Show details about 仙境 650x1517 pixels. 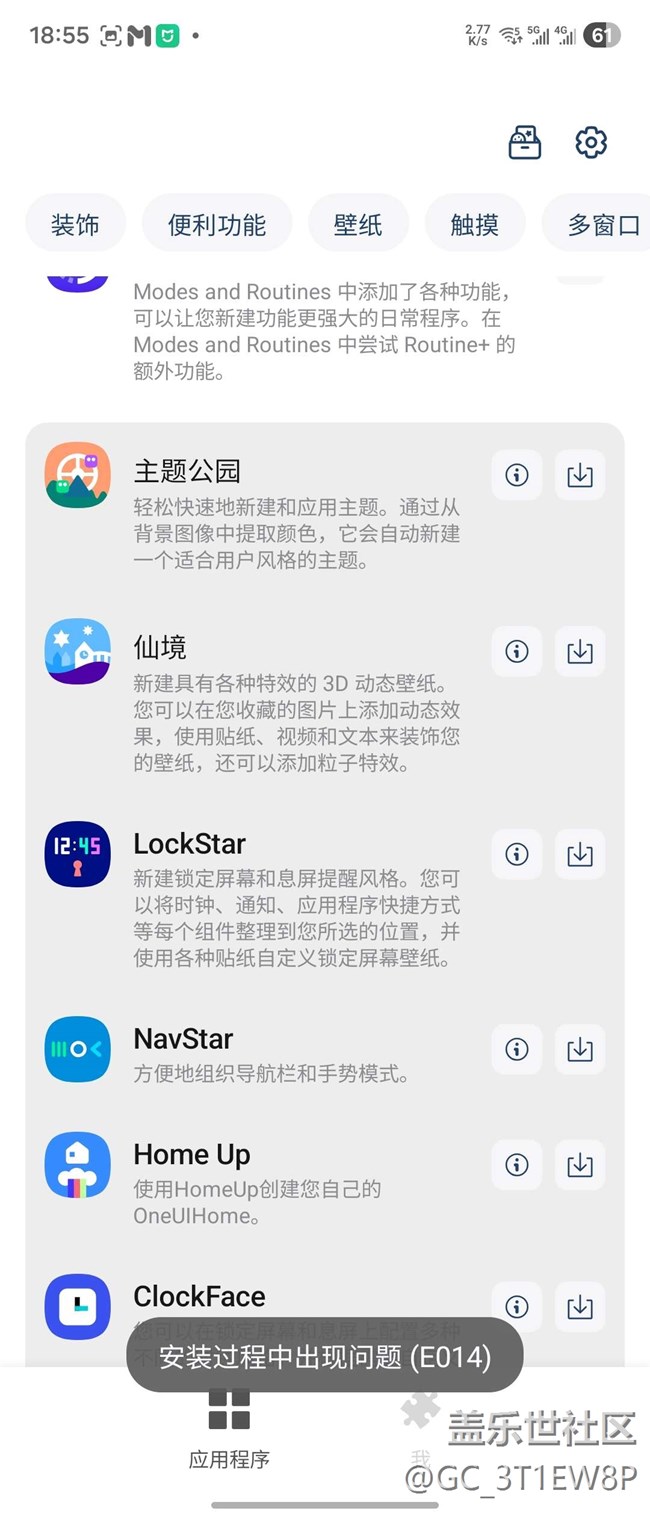517,651
